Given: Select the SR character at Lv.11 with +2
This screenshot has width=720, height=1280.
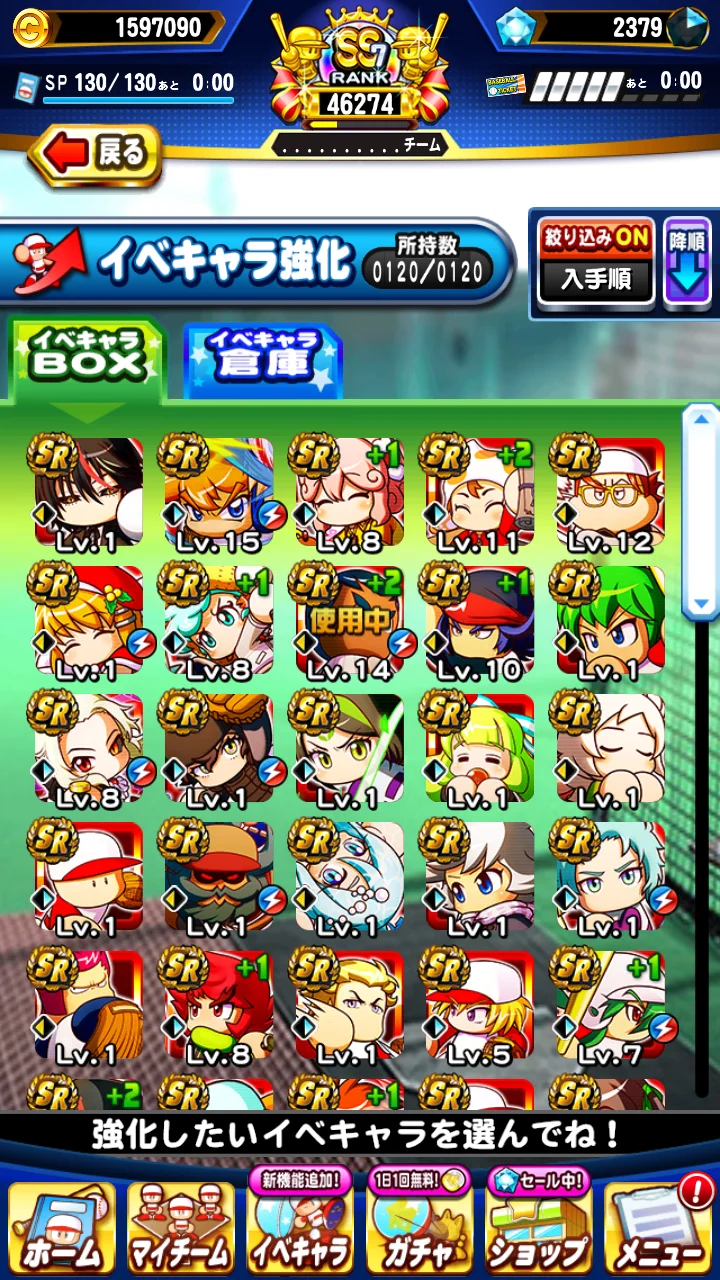Looking at the screenshot, I should [x=478, y=492].
